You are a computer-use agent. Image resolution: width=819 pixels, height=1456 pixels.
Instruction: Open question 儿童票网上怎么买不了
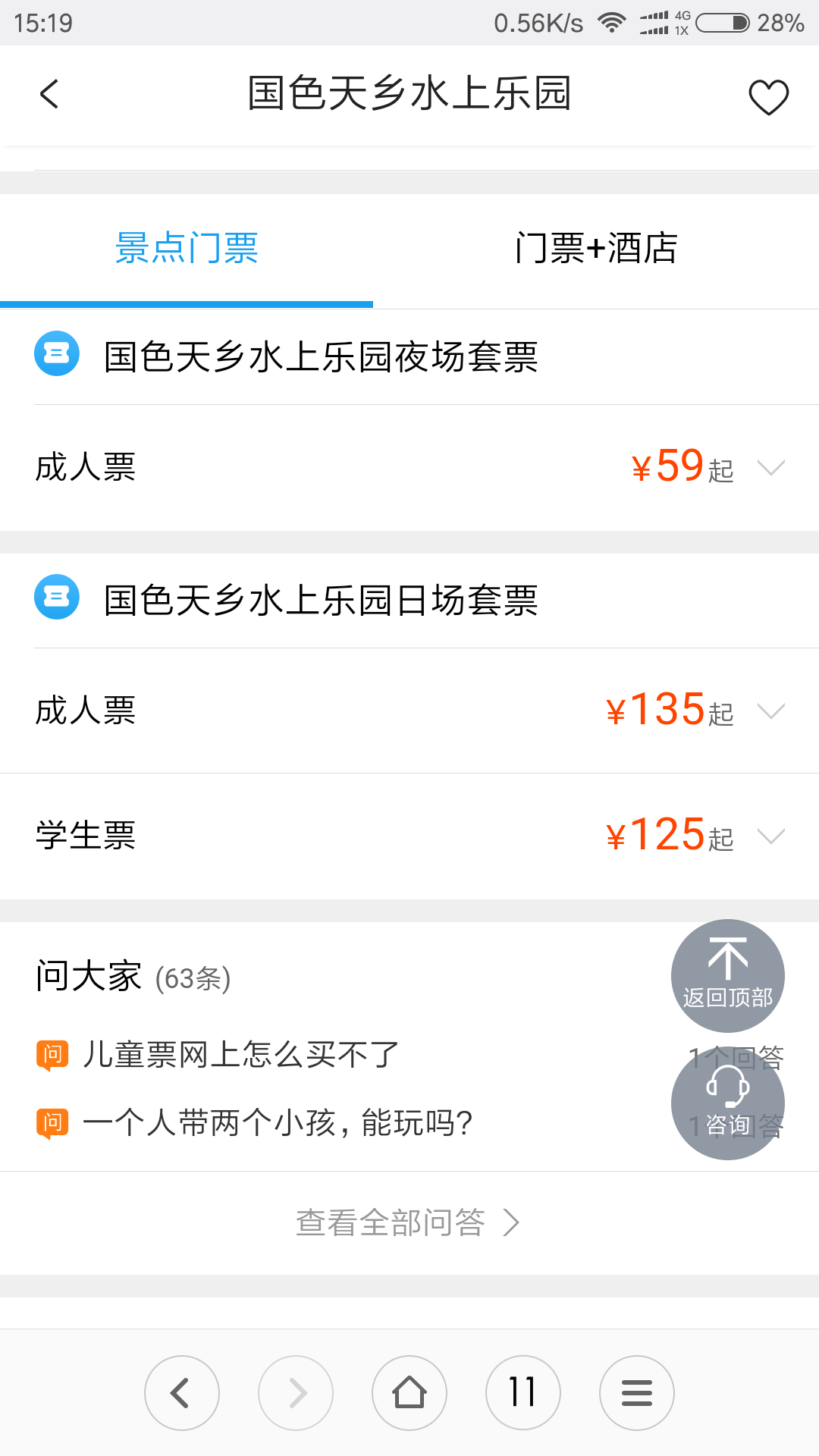(241, 1055)
